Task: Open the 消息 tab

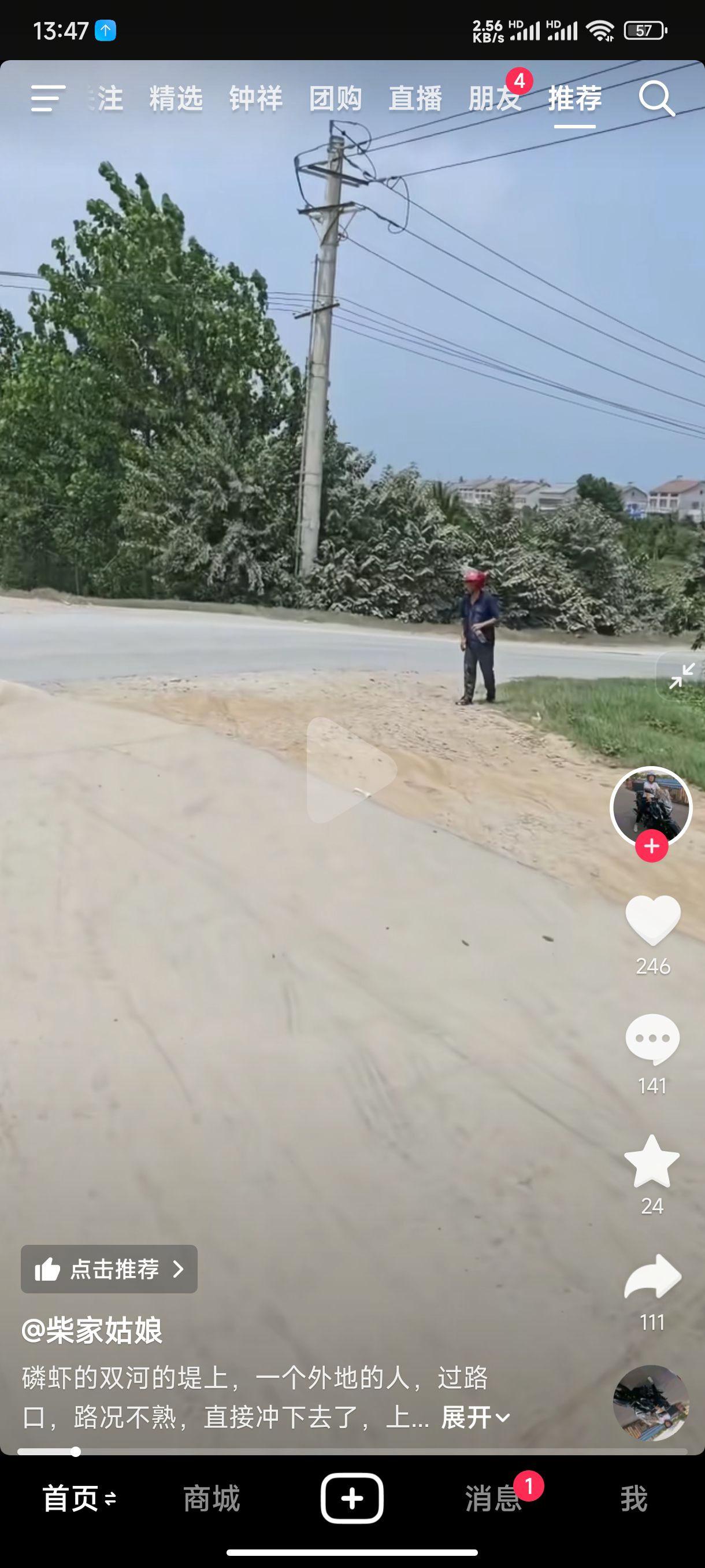Action: click(x=493, y=1498)
